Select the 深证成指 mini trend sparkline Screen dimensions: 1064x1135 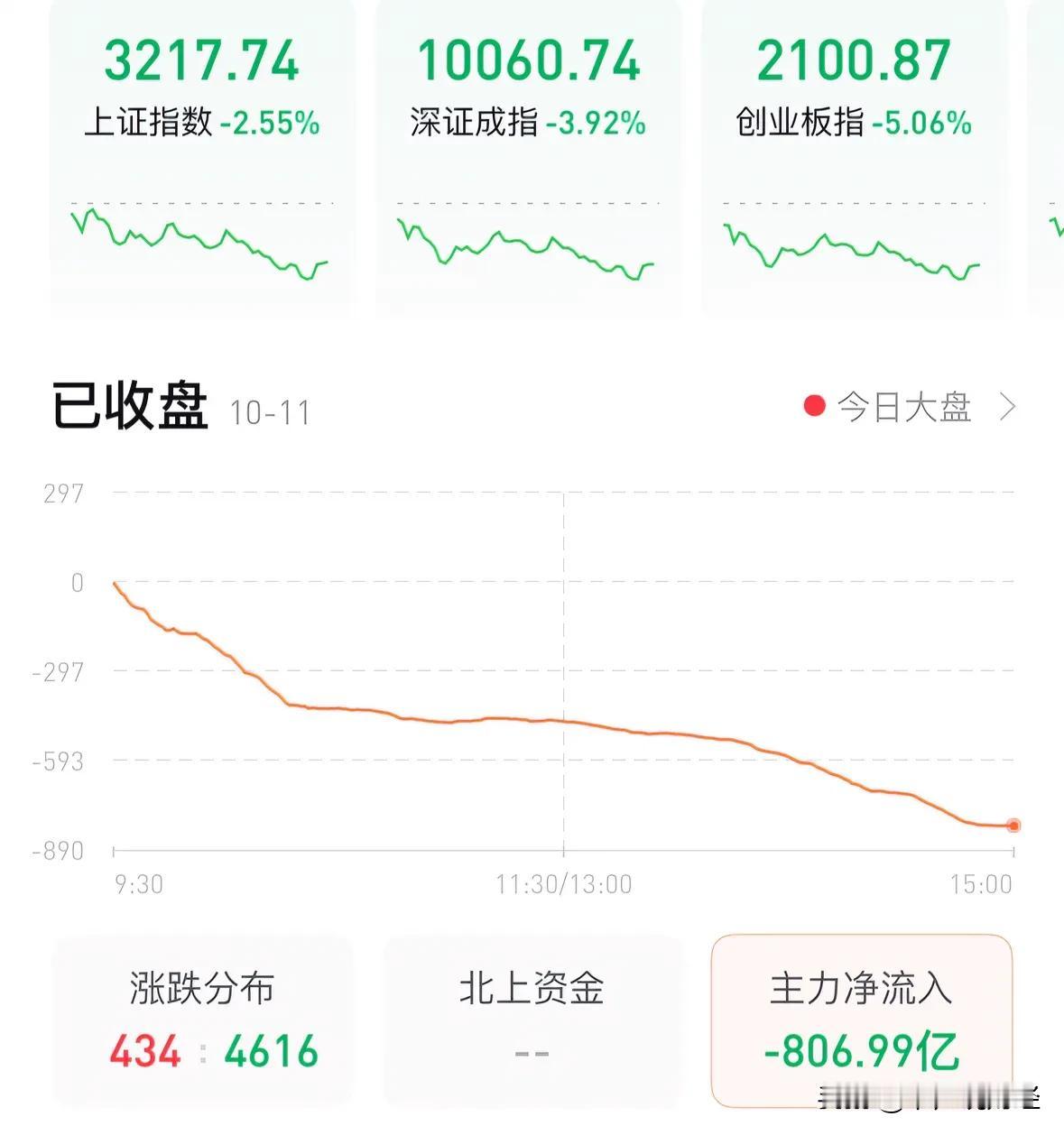(527, 248)
